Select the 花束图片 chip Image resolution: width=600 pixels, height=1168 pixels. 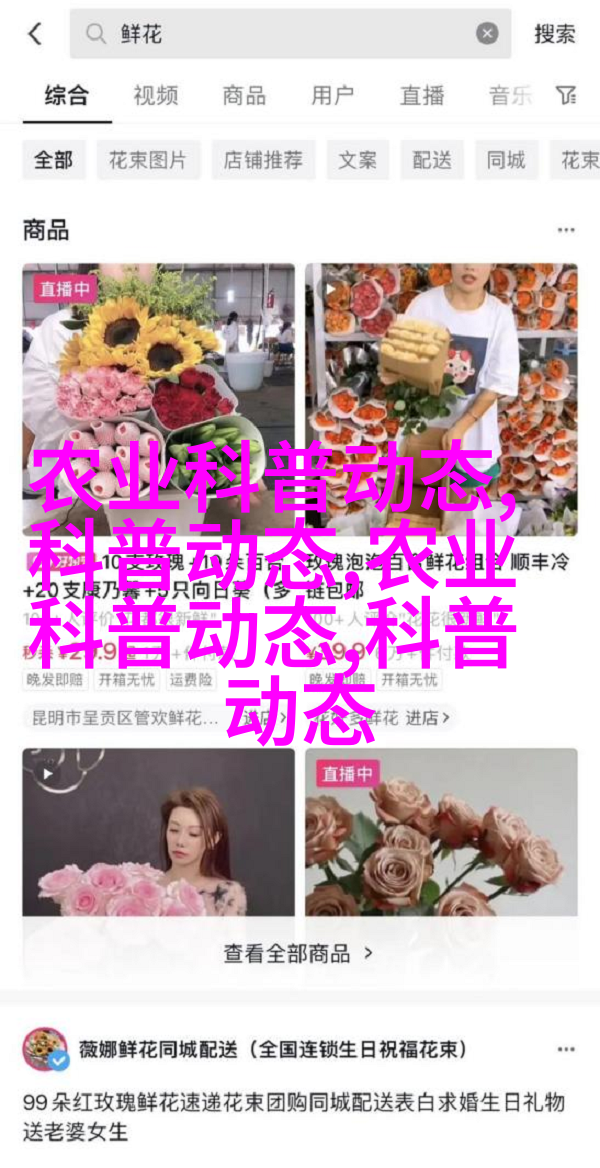click(x=147, y=160)
